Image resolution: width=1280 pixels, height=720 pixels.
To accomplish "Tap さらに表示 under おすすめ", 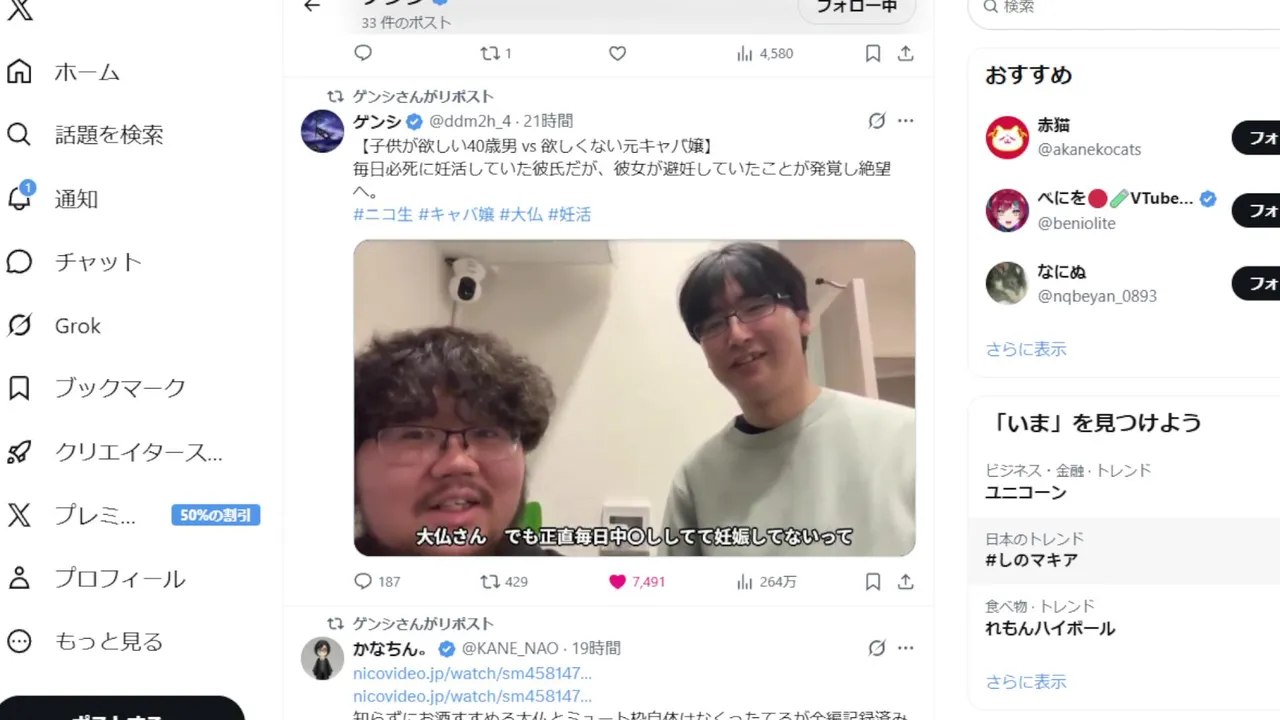I will tap(1026, 349).
